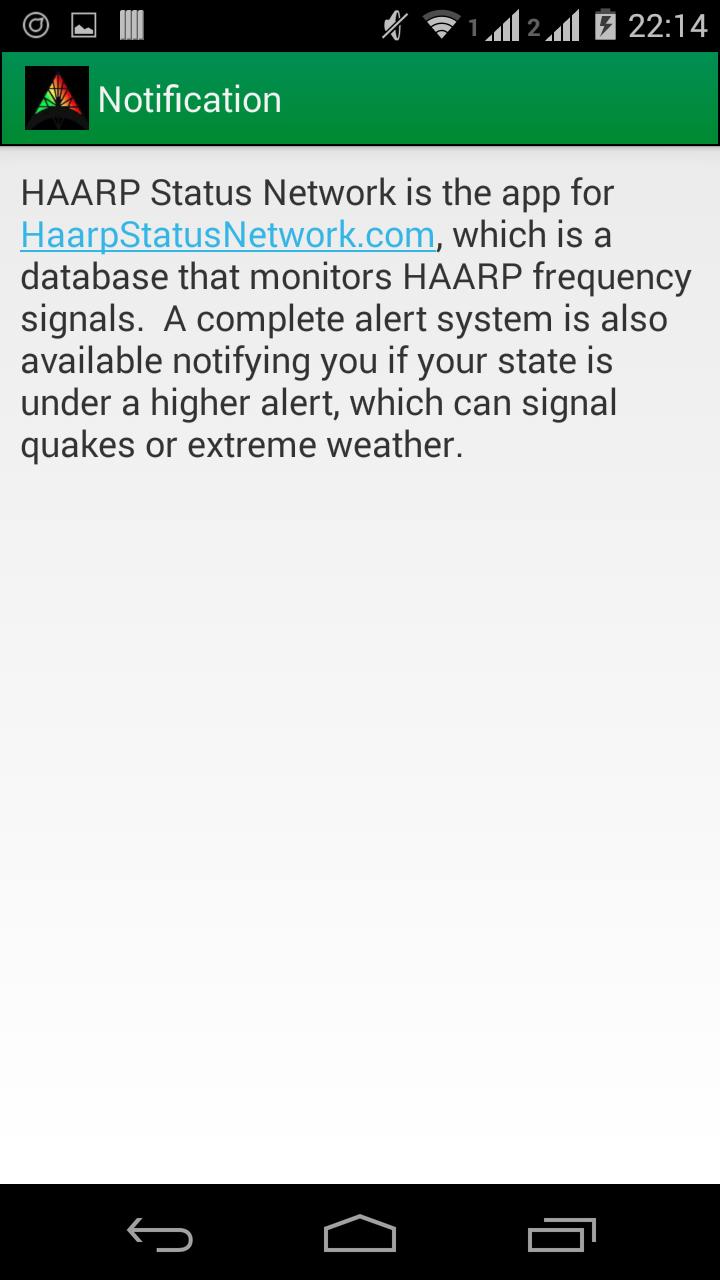Tap the HAARP Status Network app logo icon

point(57,97)
